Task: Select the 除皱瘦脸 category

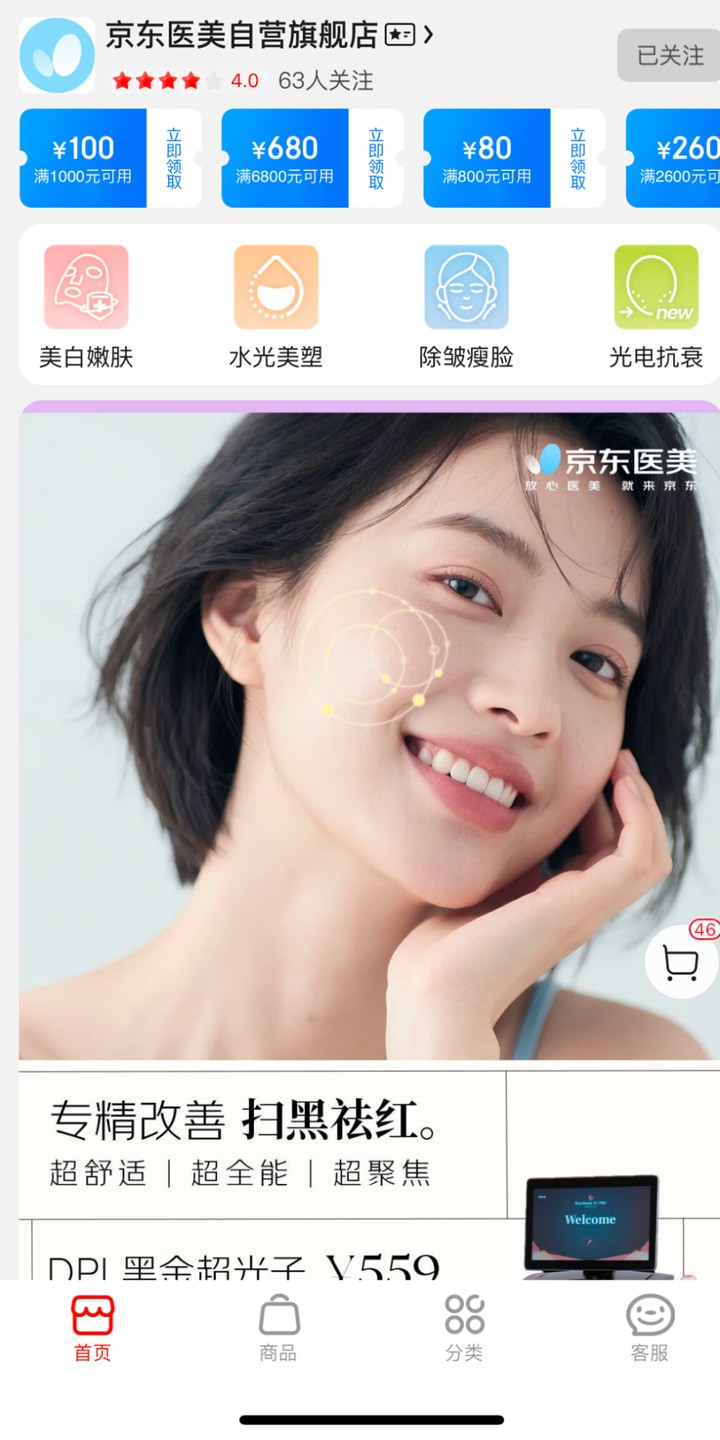Action: click(466, 306)
